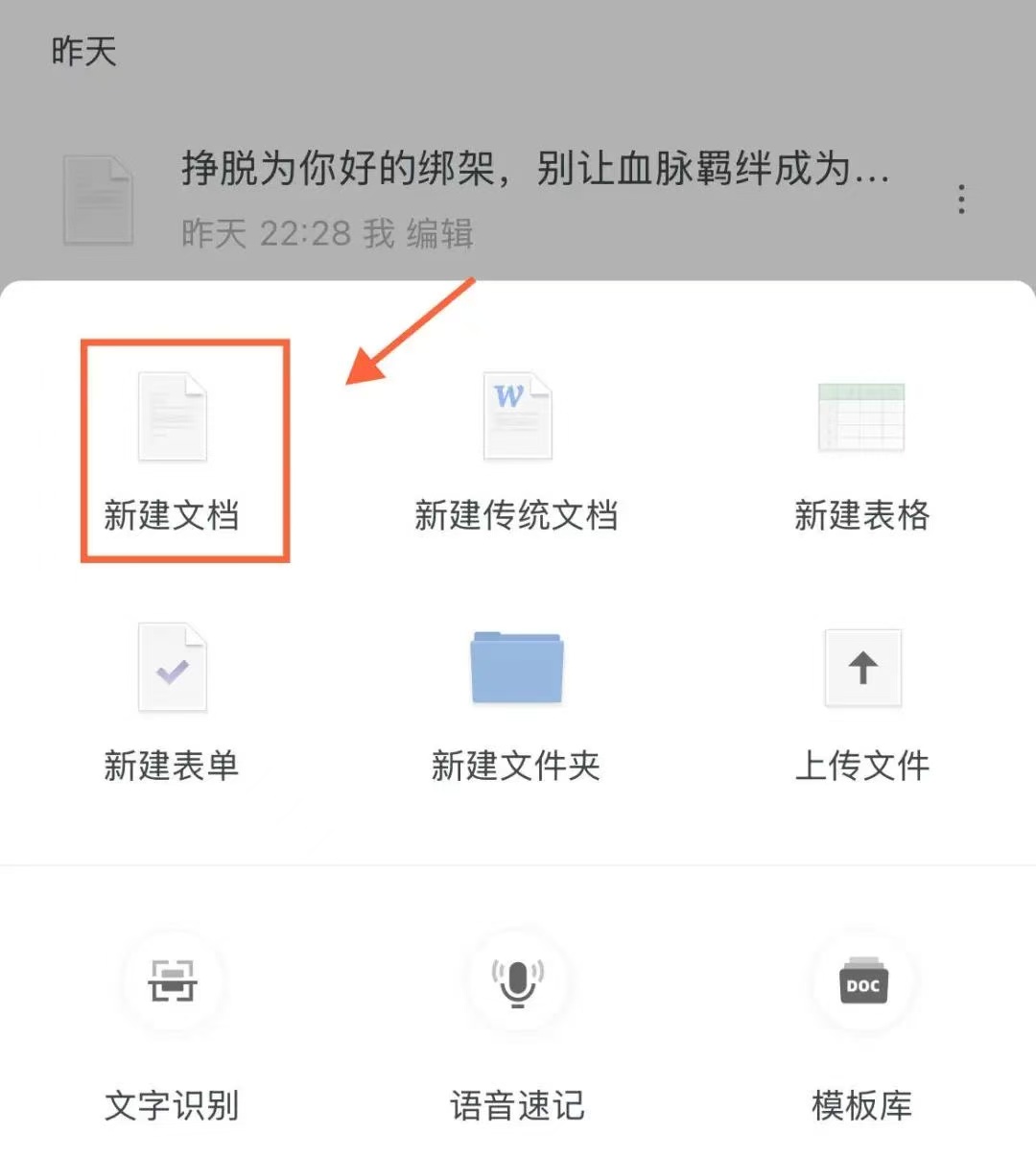Open the 模板库 template library
Image resolution: width=1036 pixels, height=1157 pixels.
tap(861, 1027)
